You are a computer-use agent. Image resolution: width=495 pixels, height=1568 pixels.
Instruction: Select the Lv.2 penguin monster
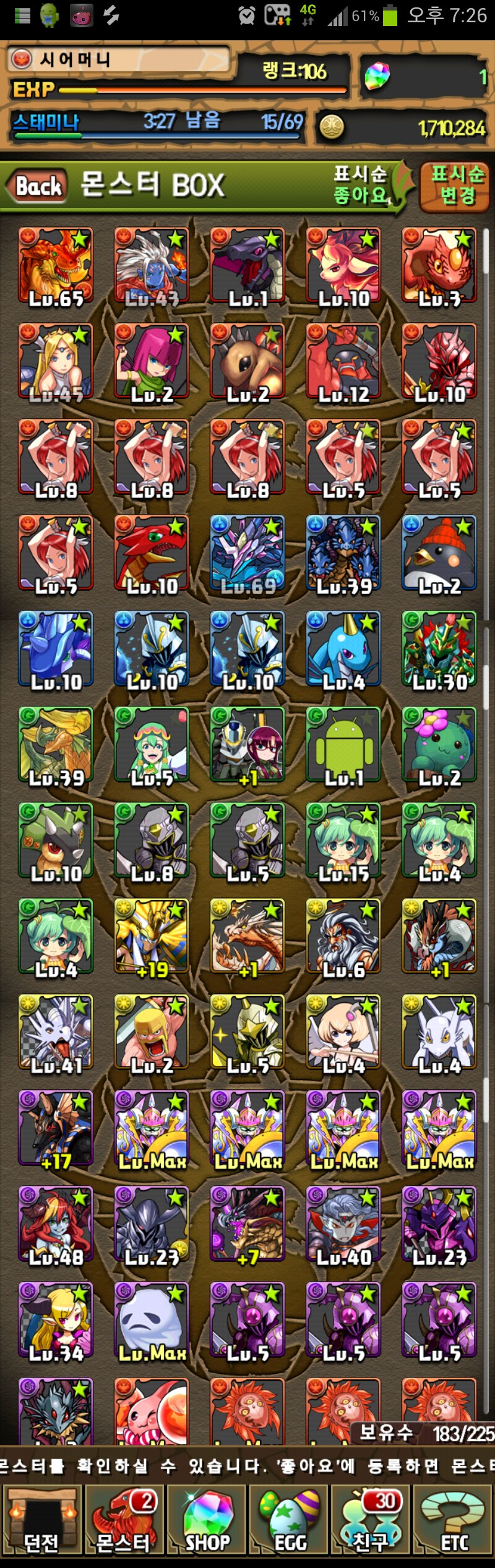pyautogui.click(x=439, y=554)
